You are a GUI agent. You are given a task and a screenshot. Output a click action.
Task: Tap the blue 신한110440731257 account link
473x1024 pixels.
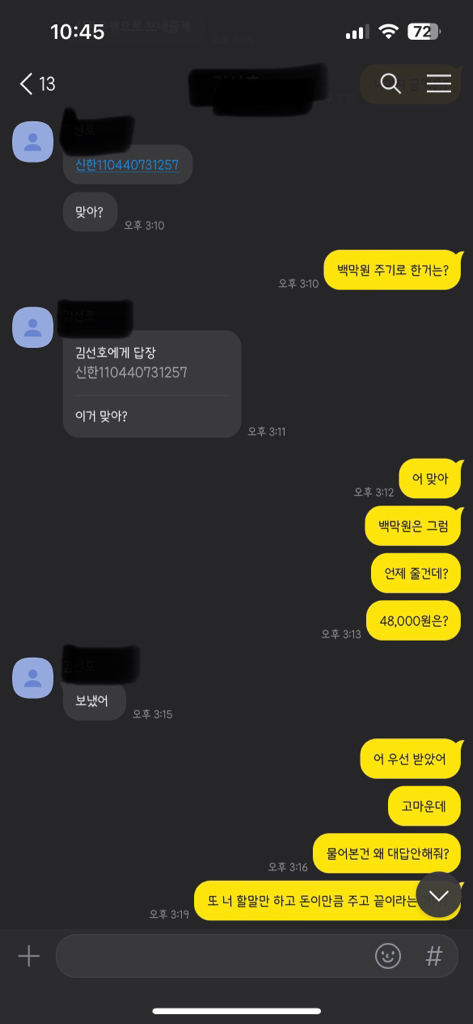coord(127,165)
